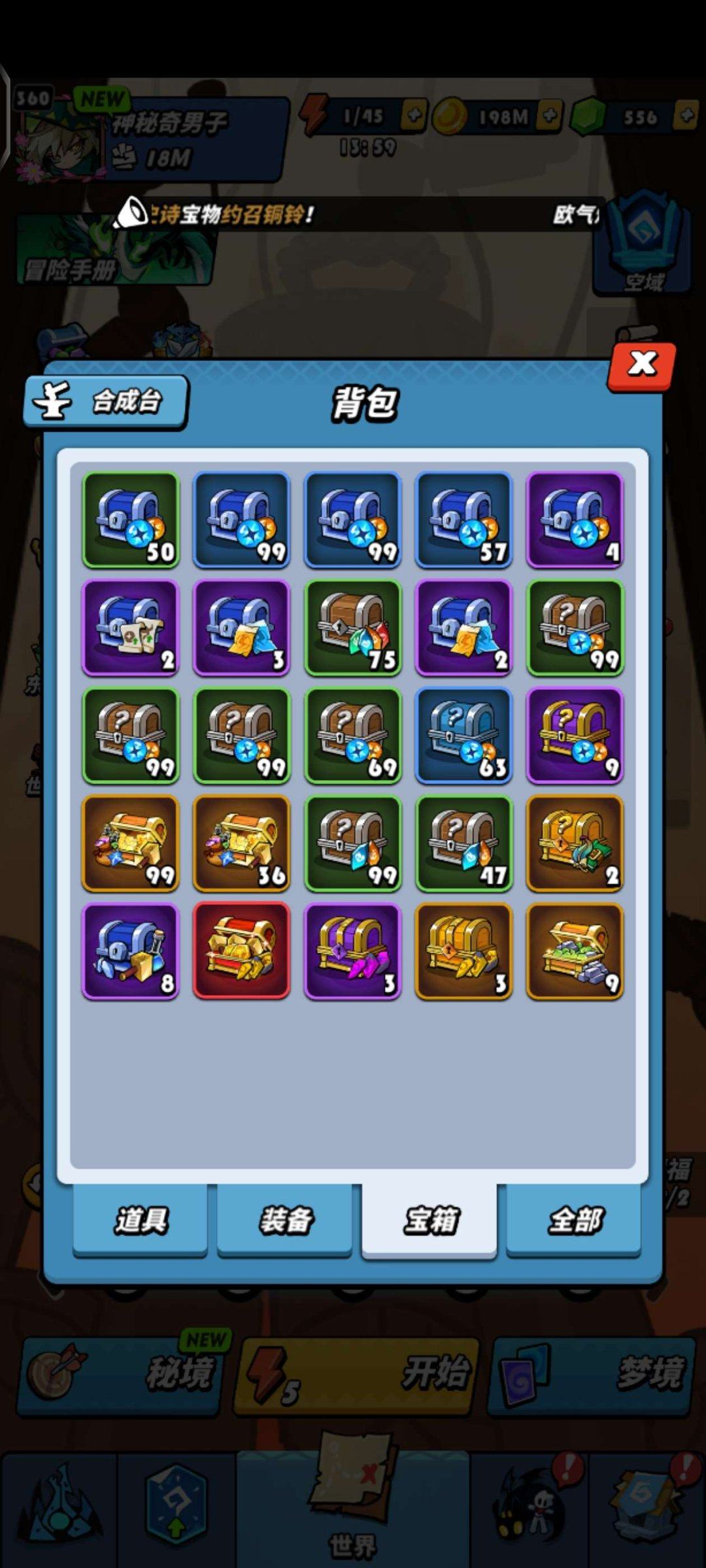The height and width of the screenshot is (1568, 706).
Task: Switch to the 装备 tab
Action: pos(285,1219)
